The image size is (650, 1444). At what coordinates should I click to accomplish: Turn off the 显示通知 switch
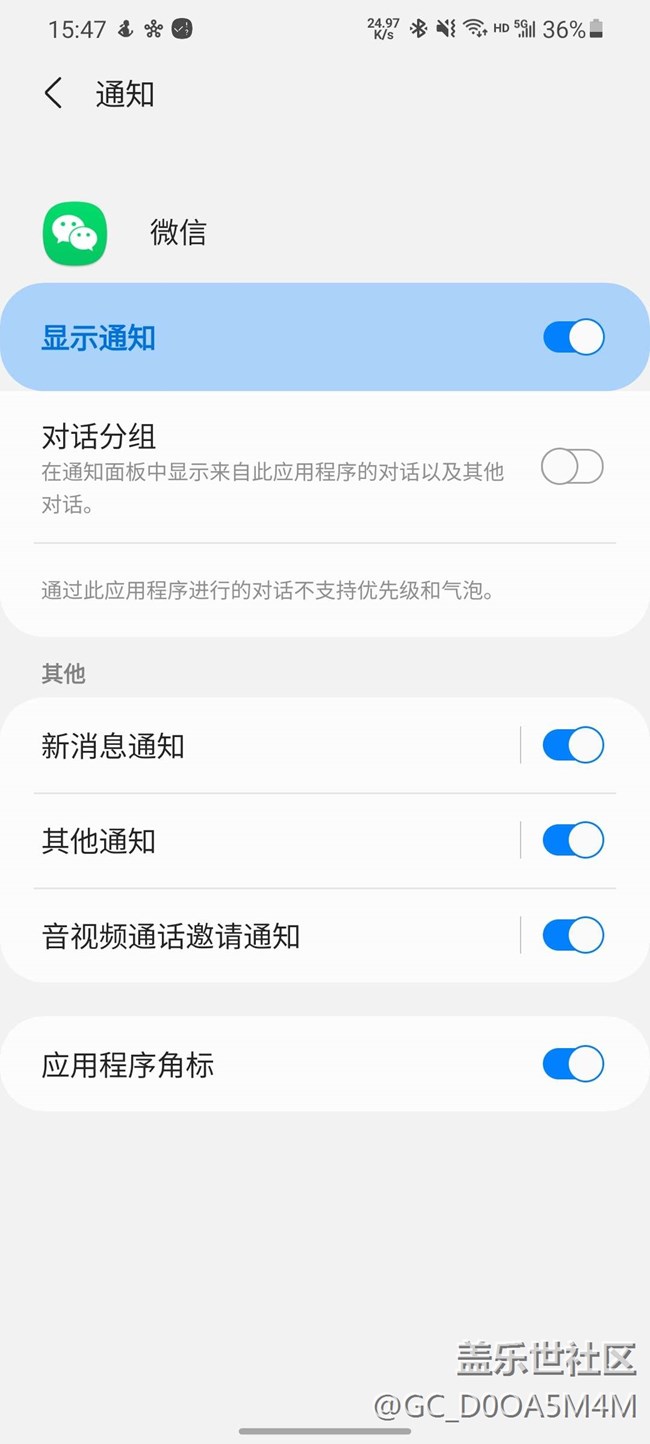(x=573, y=338)
